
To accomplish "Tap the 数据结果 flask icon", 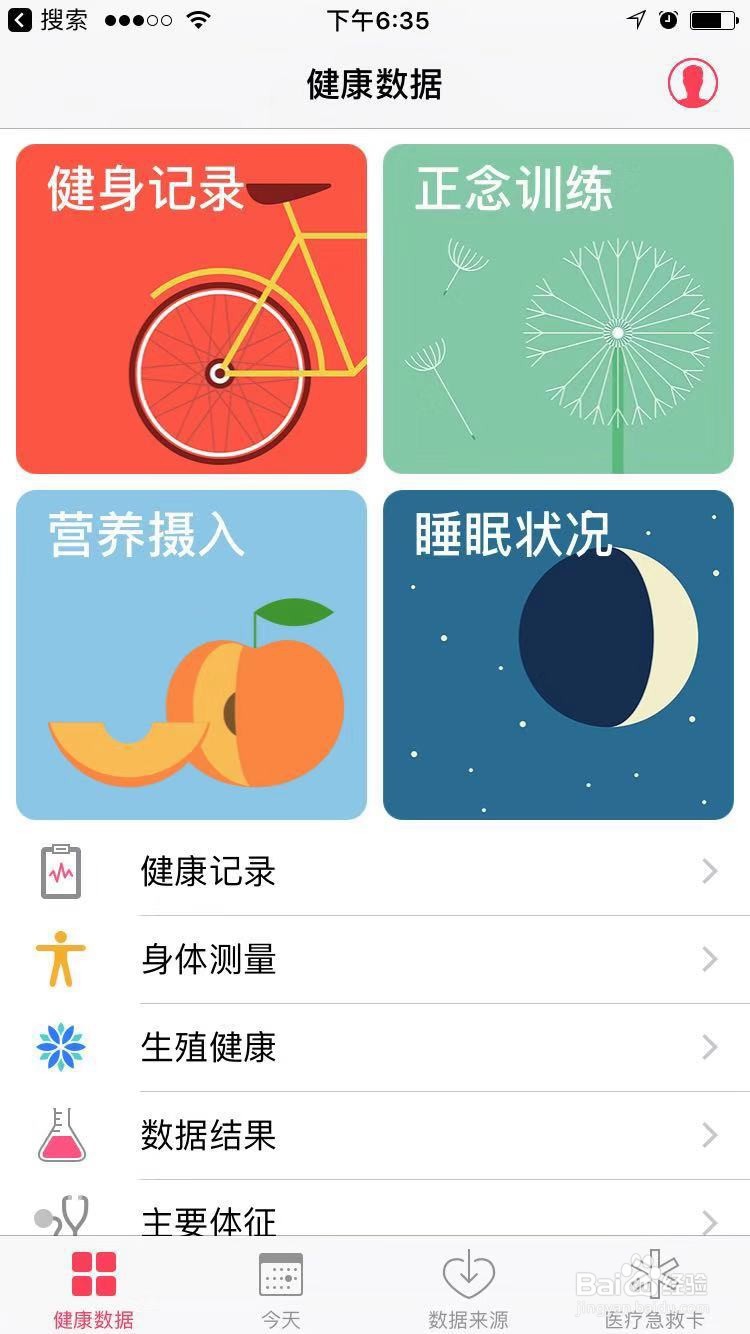I will point(60,1135).
